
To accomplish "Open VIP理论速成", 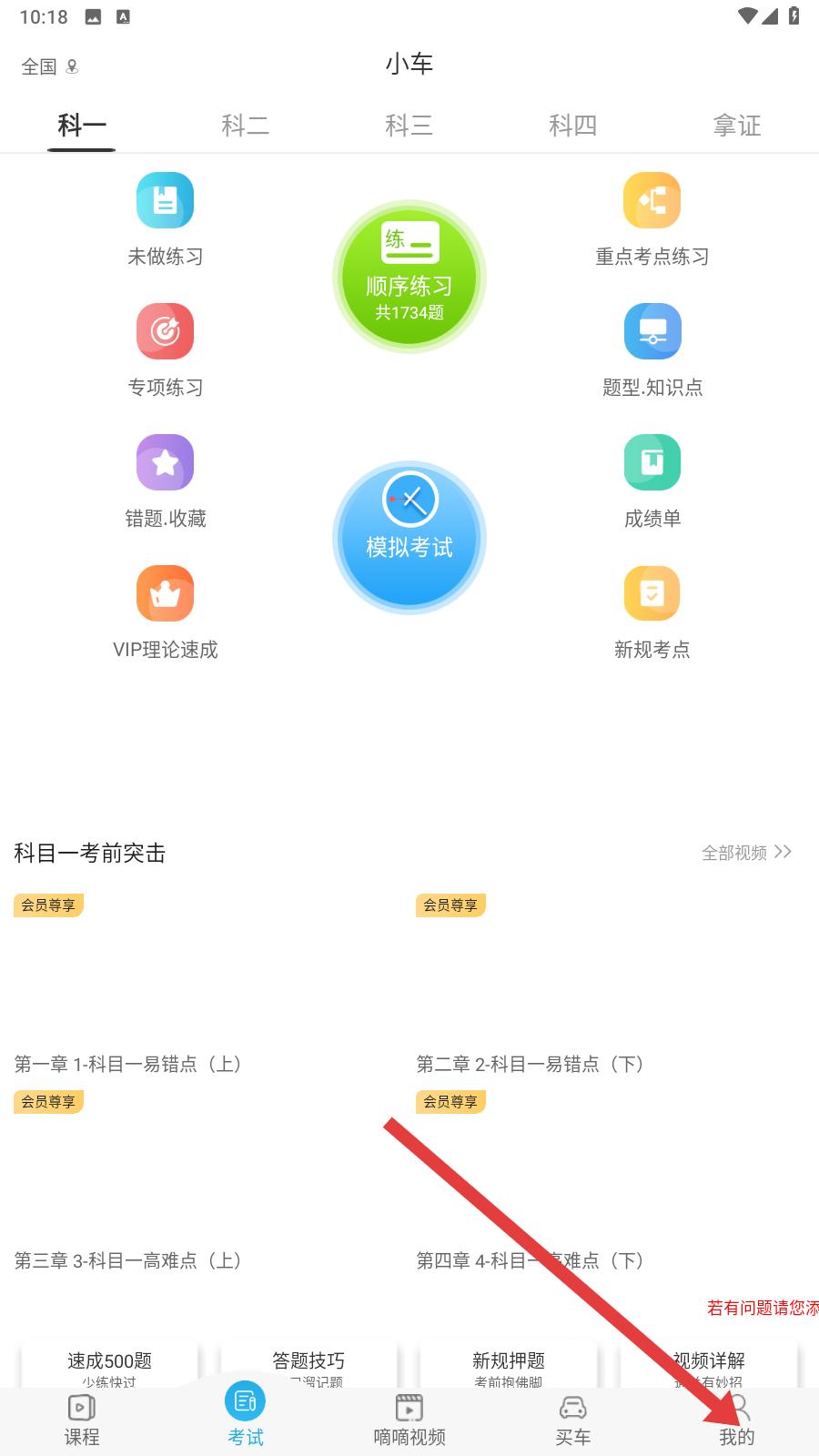I will point(165,612).
